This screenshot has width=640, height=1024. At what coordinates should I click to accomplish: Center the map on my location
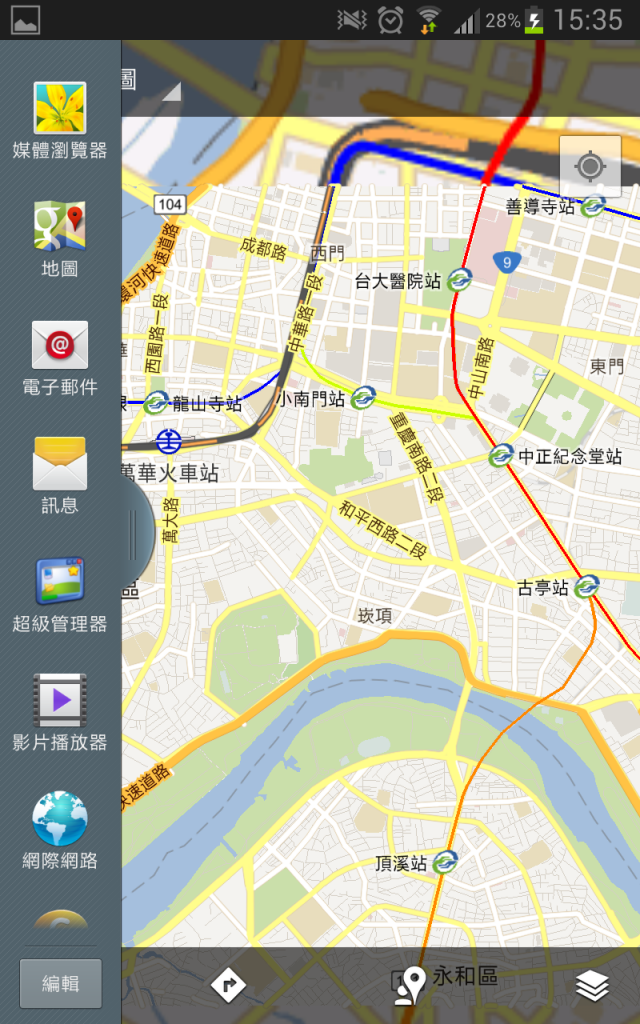coord(590,166)
